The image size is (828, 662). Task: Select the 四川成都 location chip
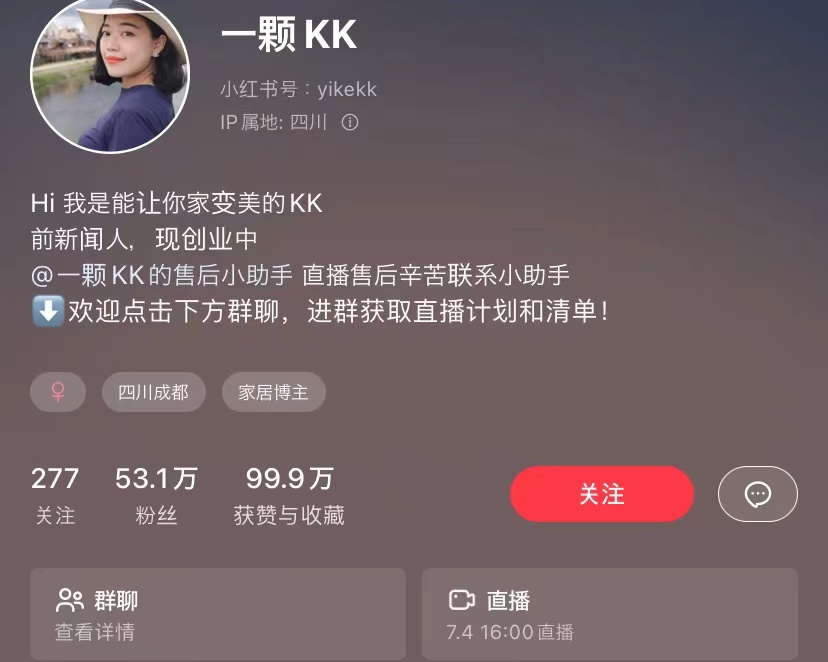[x=153, y=393]
